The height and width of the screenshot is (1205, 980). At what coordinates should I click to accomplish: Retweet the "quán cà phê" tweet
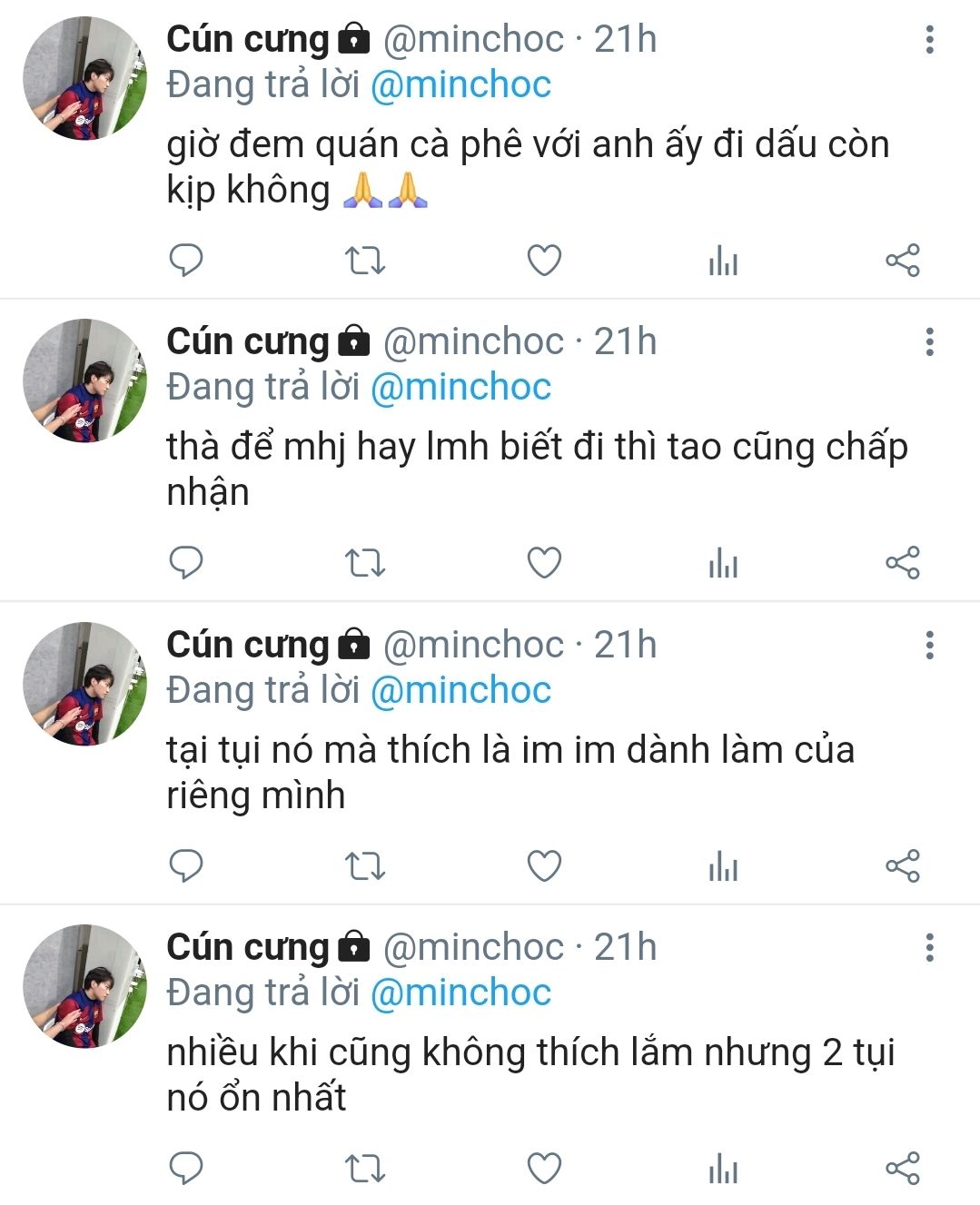[x=365, y=261]
